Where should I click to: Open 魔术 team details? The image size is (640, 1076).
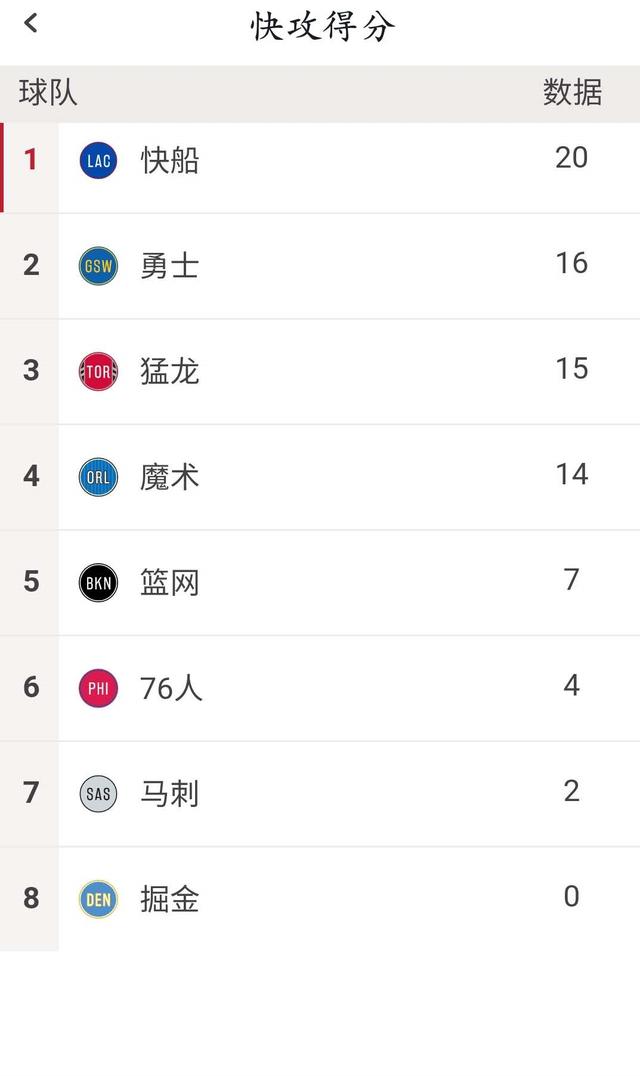tap(320, 478)
